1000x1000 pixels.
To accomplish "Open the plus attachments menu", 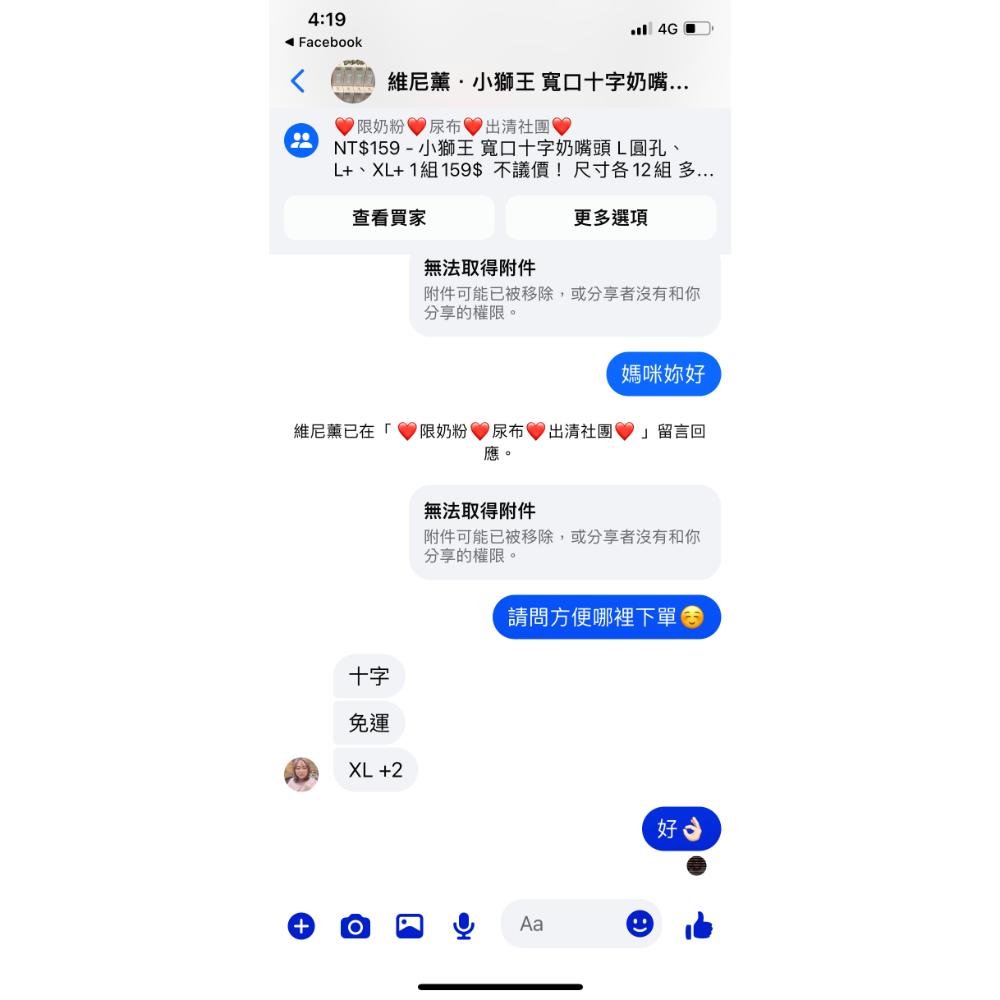I will 301,926.
